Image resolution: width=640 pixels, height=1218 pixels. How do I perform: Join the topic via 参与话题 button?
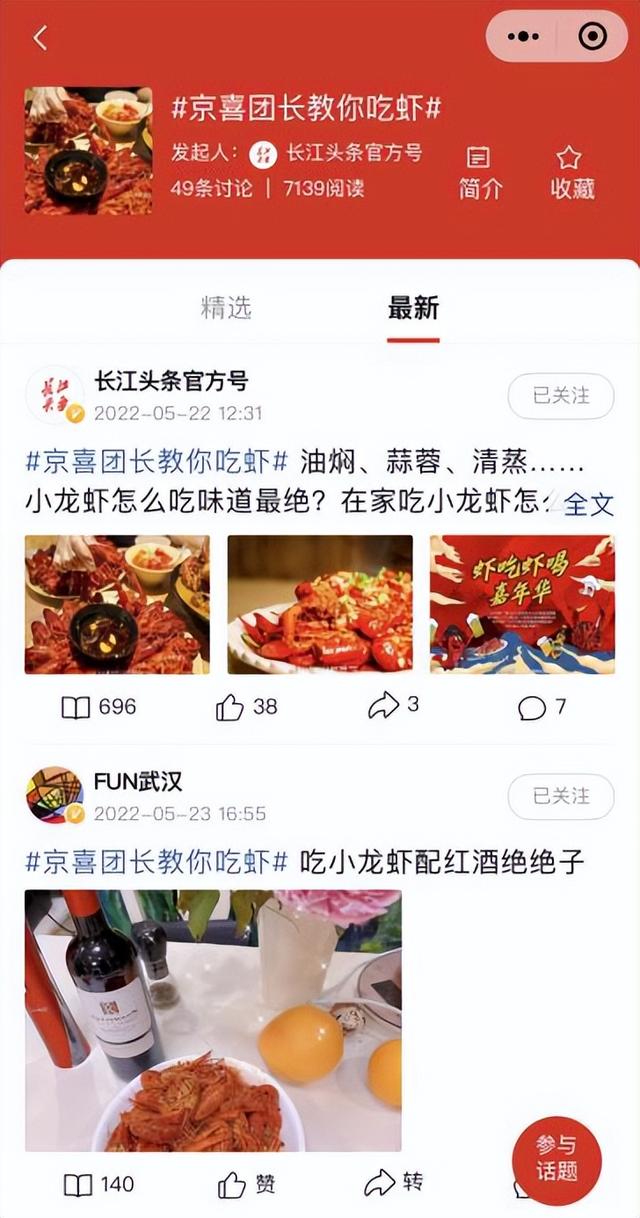(556, 1157)
